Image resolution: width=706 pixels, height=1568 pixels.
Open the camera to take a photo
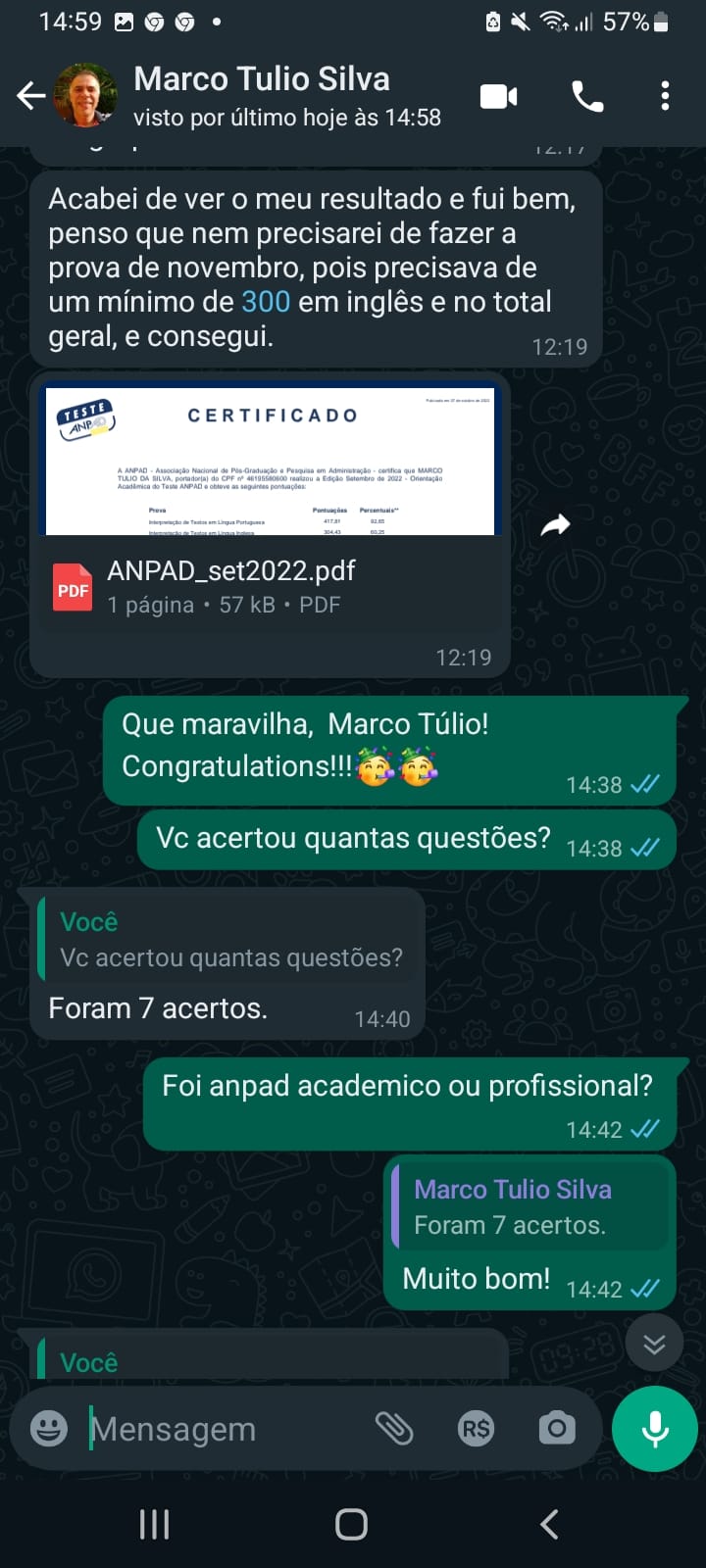click(x=556, y=1429)
